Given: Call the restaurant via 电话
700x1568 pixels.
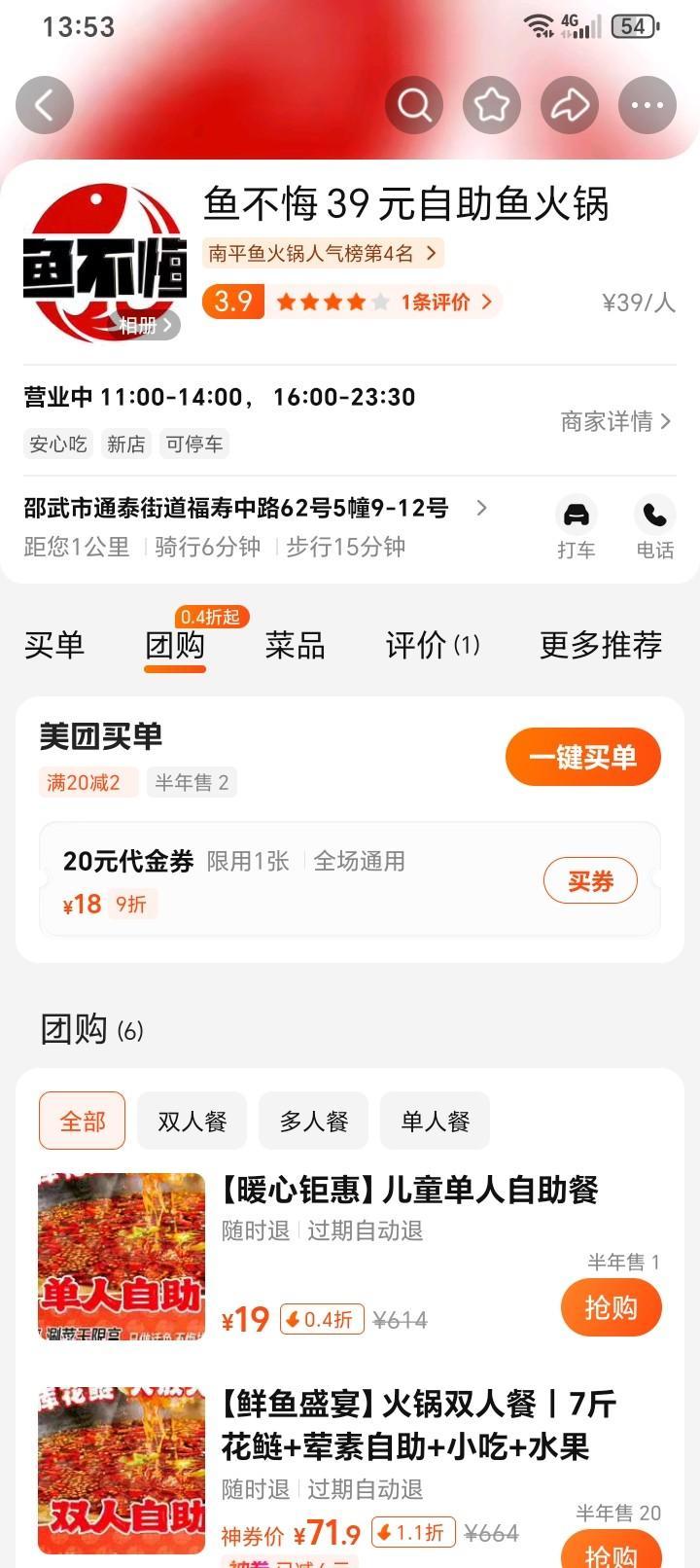Looking at the screenshot, I should (x=655, y=526).
